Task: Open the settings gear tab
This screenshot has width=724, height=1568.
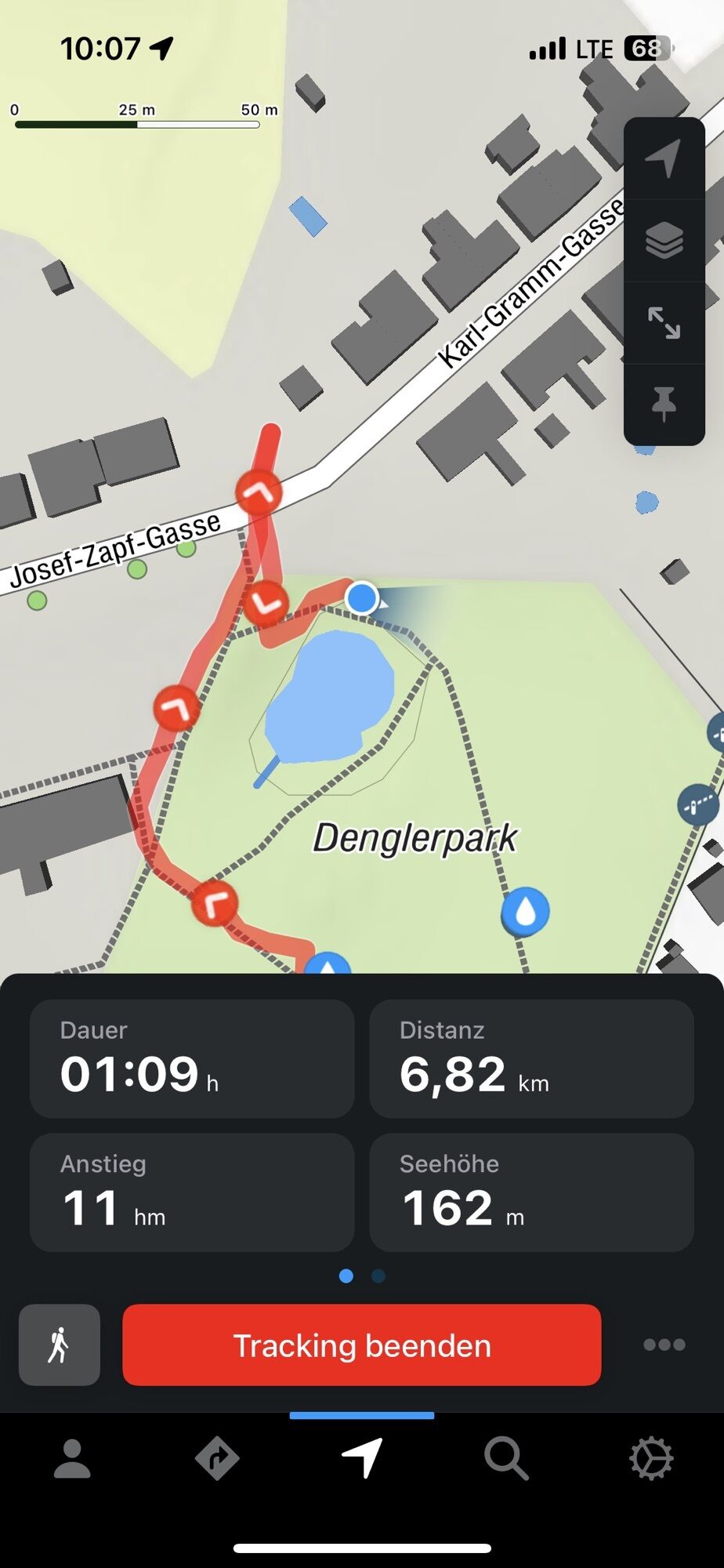Action: pos(651,1459)
